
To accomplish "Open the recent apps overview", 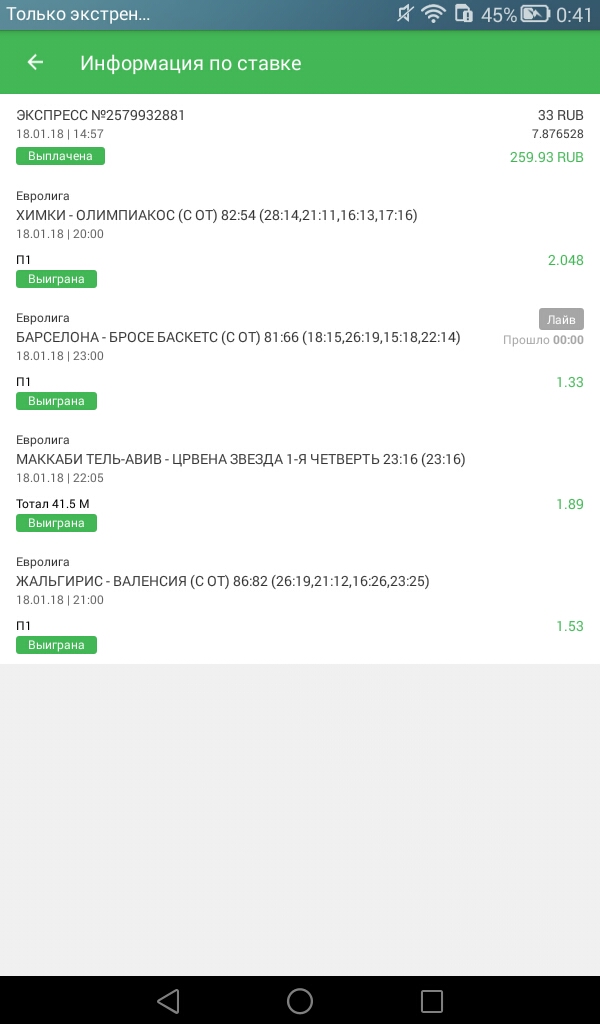I will click(432, 1000).
